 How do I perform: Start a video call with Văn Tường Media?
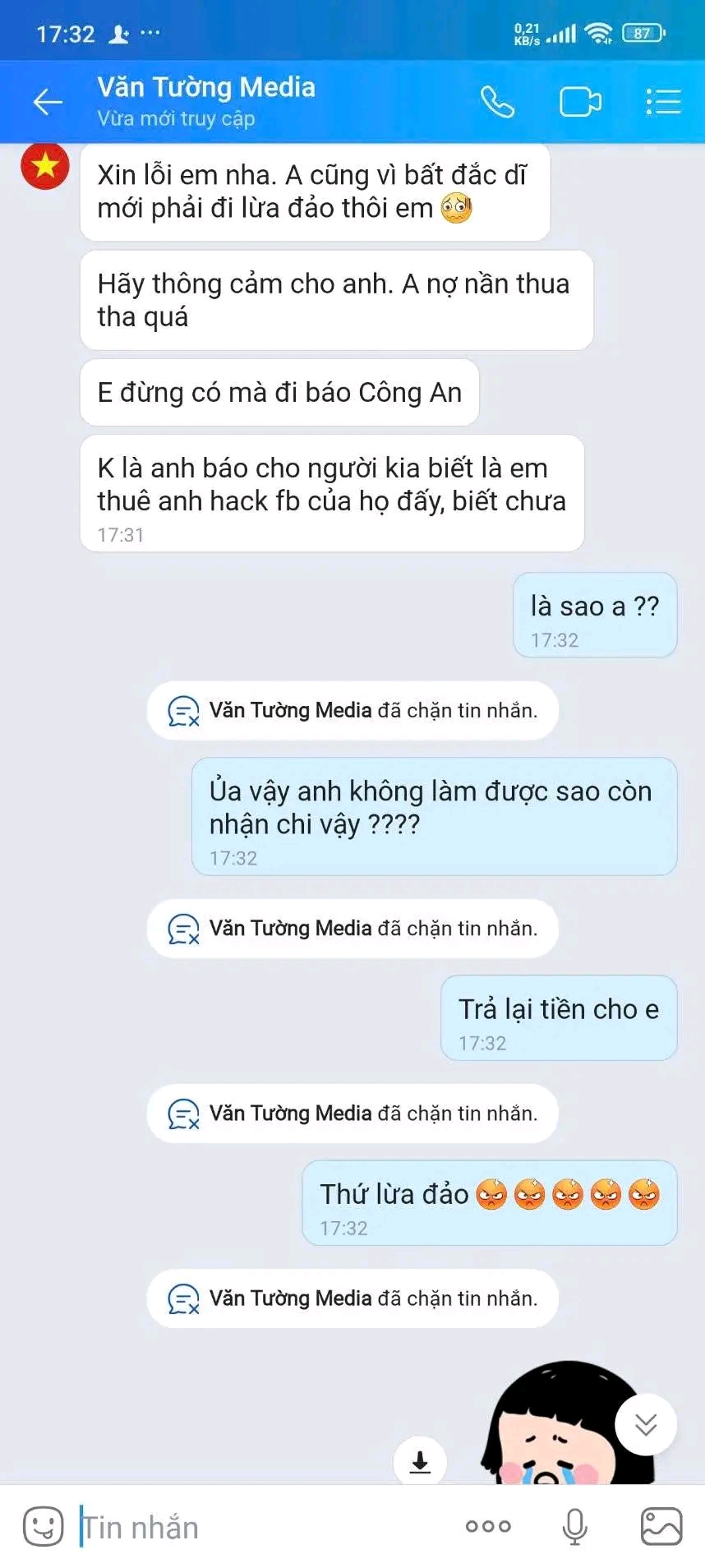[580, 101]
